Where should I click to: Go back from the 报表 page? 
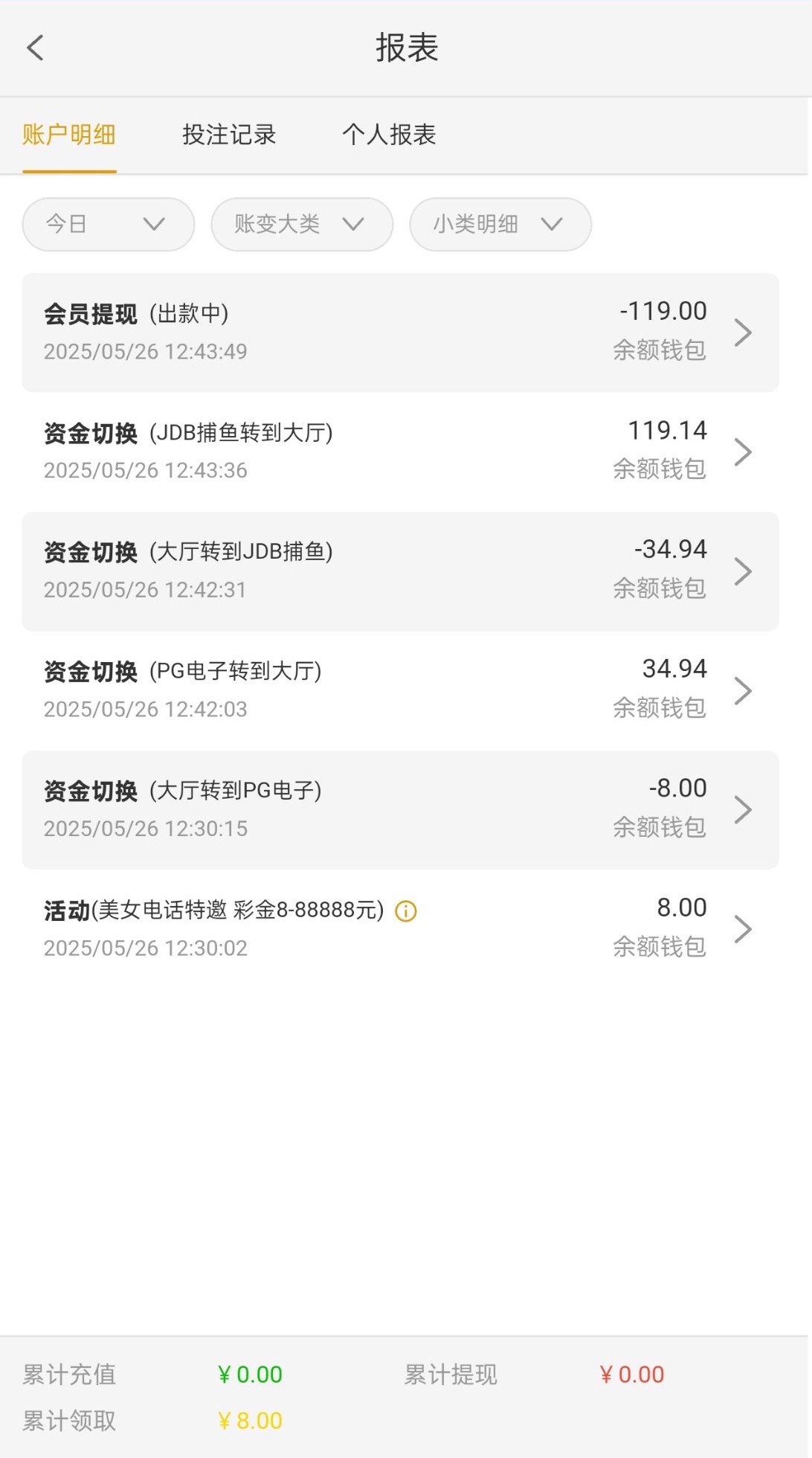(35, 48)
